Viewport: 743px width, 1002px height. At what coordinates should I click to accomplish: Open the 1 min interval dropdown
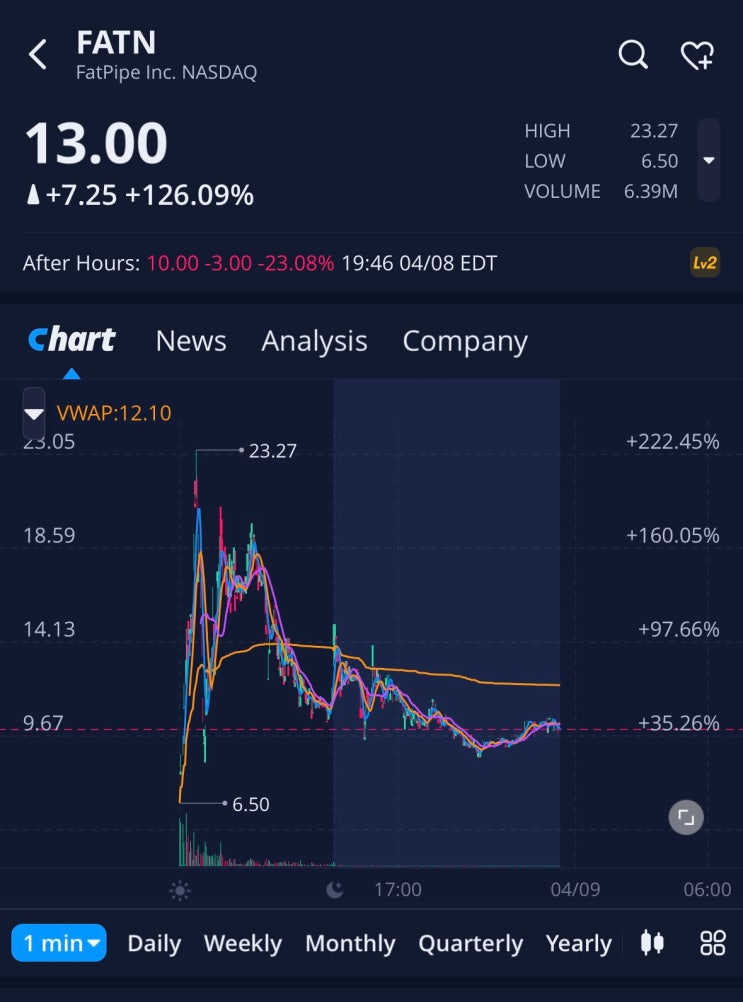58,942
